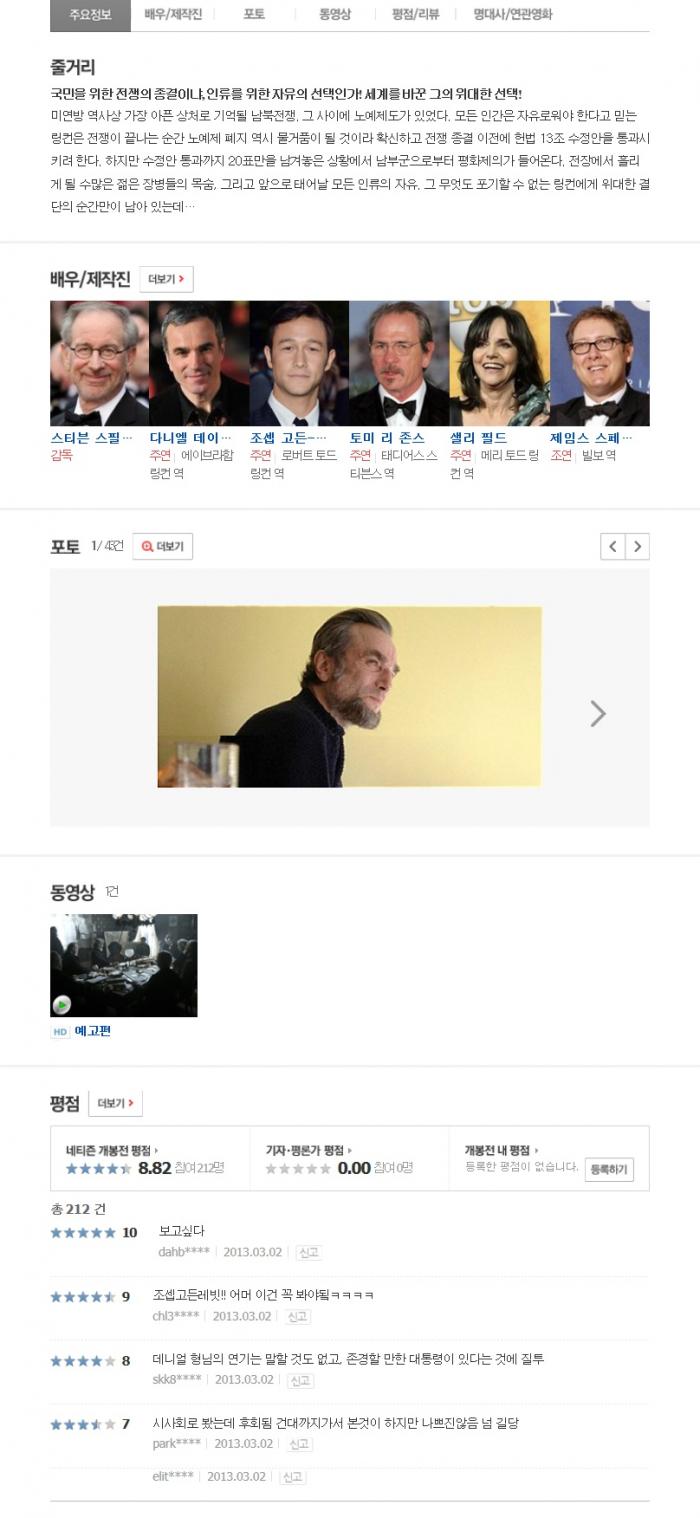Tap 등록하기 to register your rating
Screen dimensions: 700x1518
(x=609, y=1169)
